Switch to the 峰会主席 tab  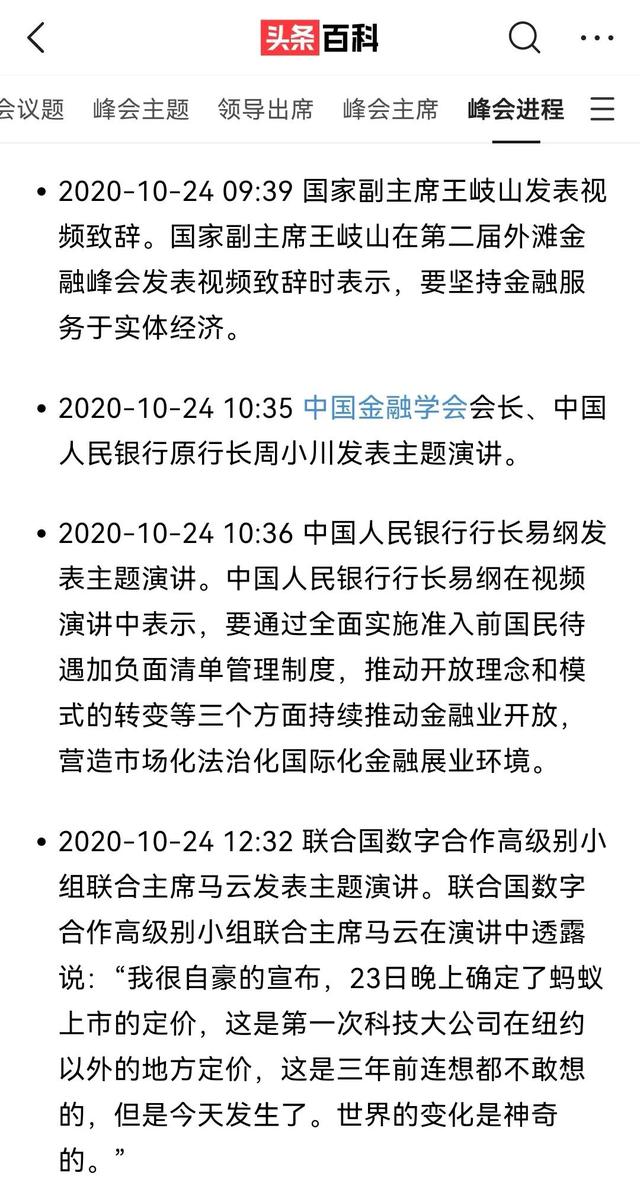[x=390, y=109]
